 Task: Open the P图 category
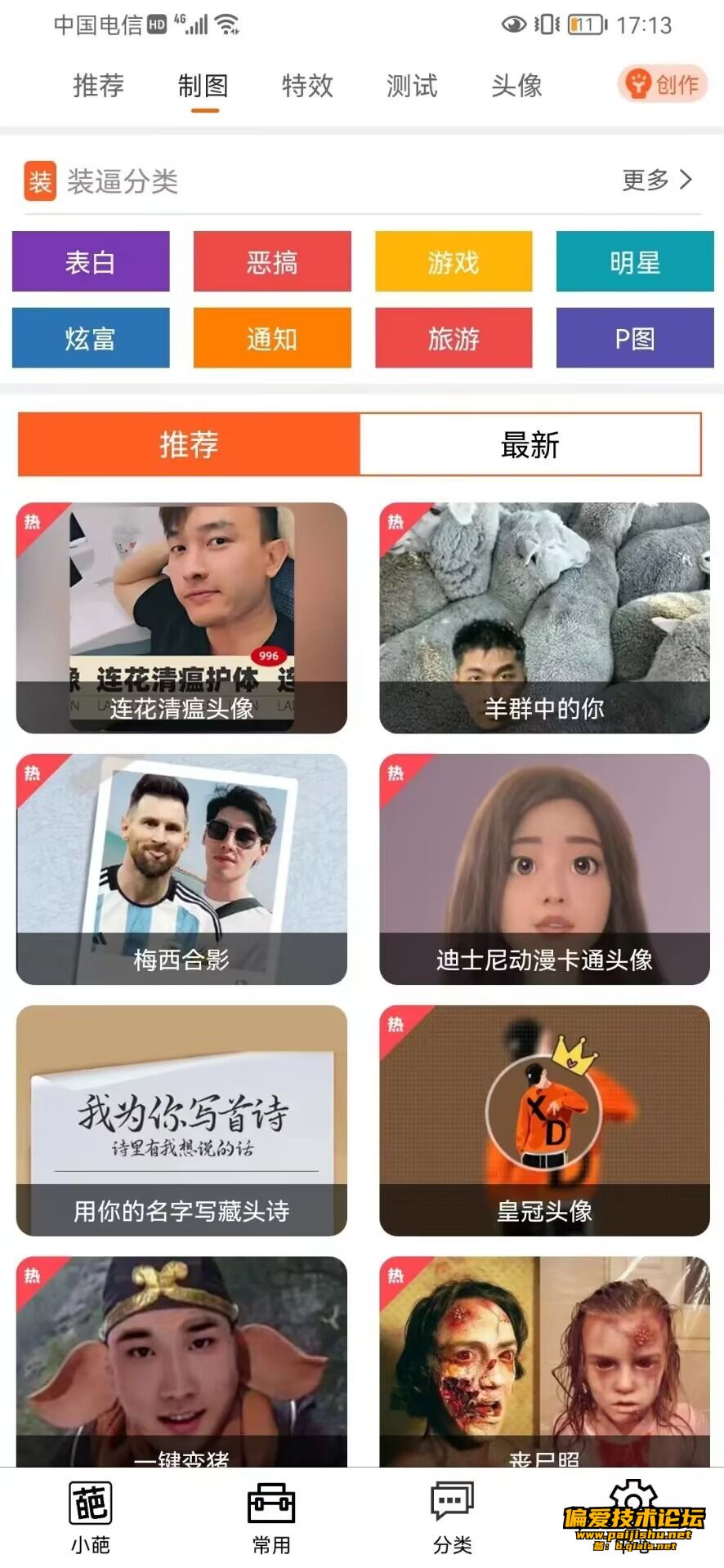(635, 338)
